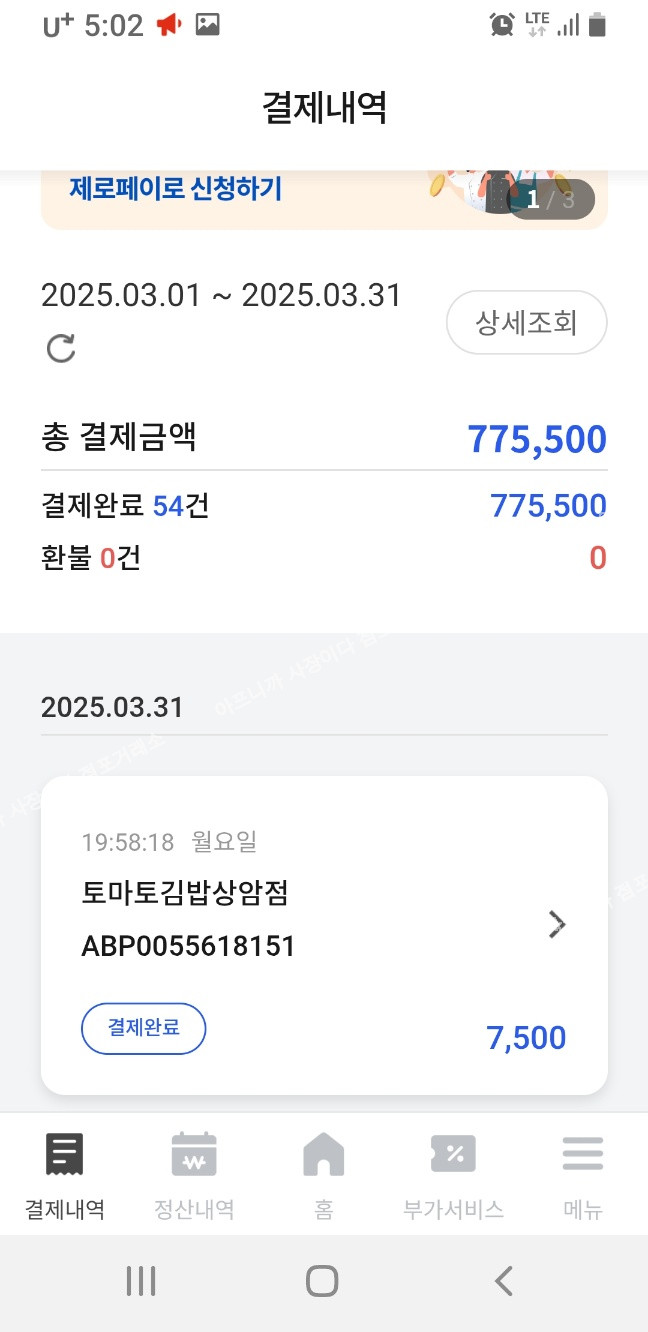Refresh the payment history list
The width and height of the screenshot is (648, 1332).
(61, 348)
